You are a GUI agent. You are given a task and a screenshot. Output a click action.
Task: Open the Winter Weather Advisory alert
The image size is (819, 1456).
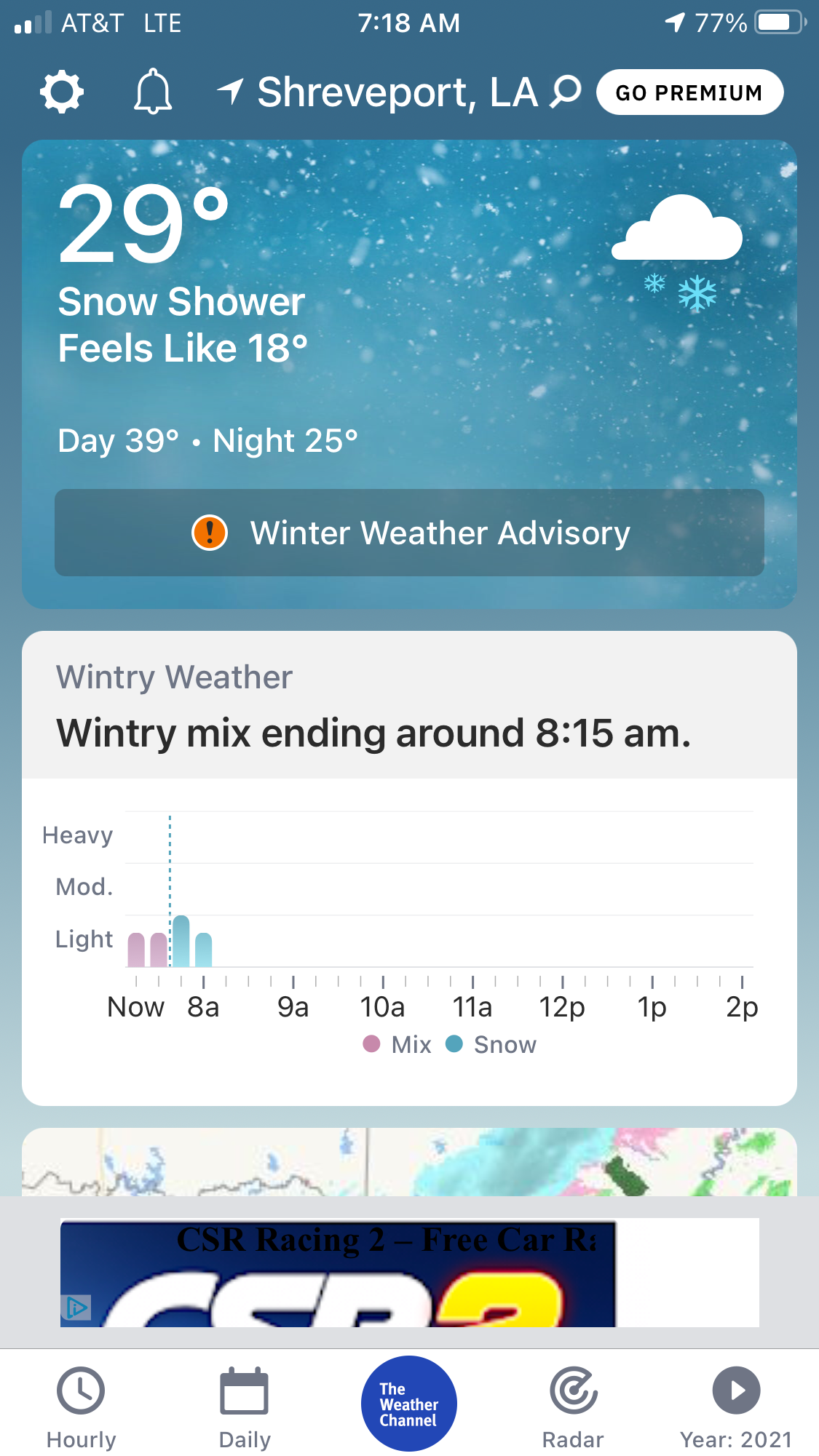click(x=409, y=533)
